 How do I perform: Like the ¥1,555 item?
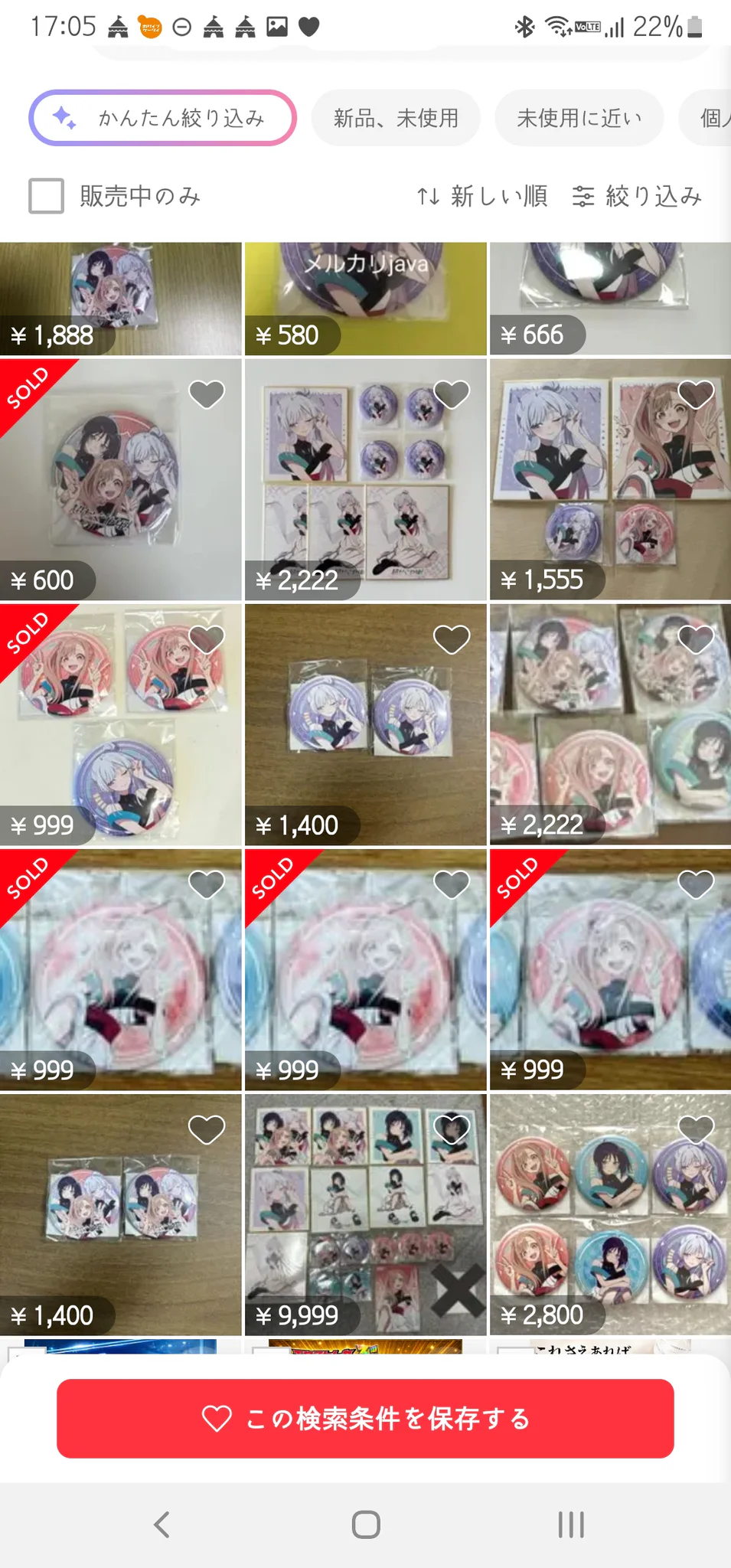point(696,394)
